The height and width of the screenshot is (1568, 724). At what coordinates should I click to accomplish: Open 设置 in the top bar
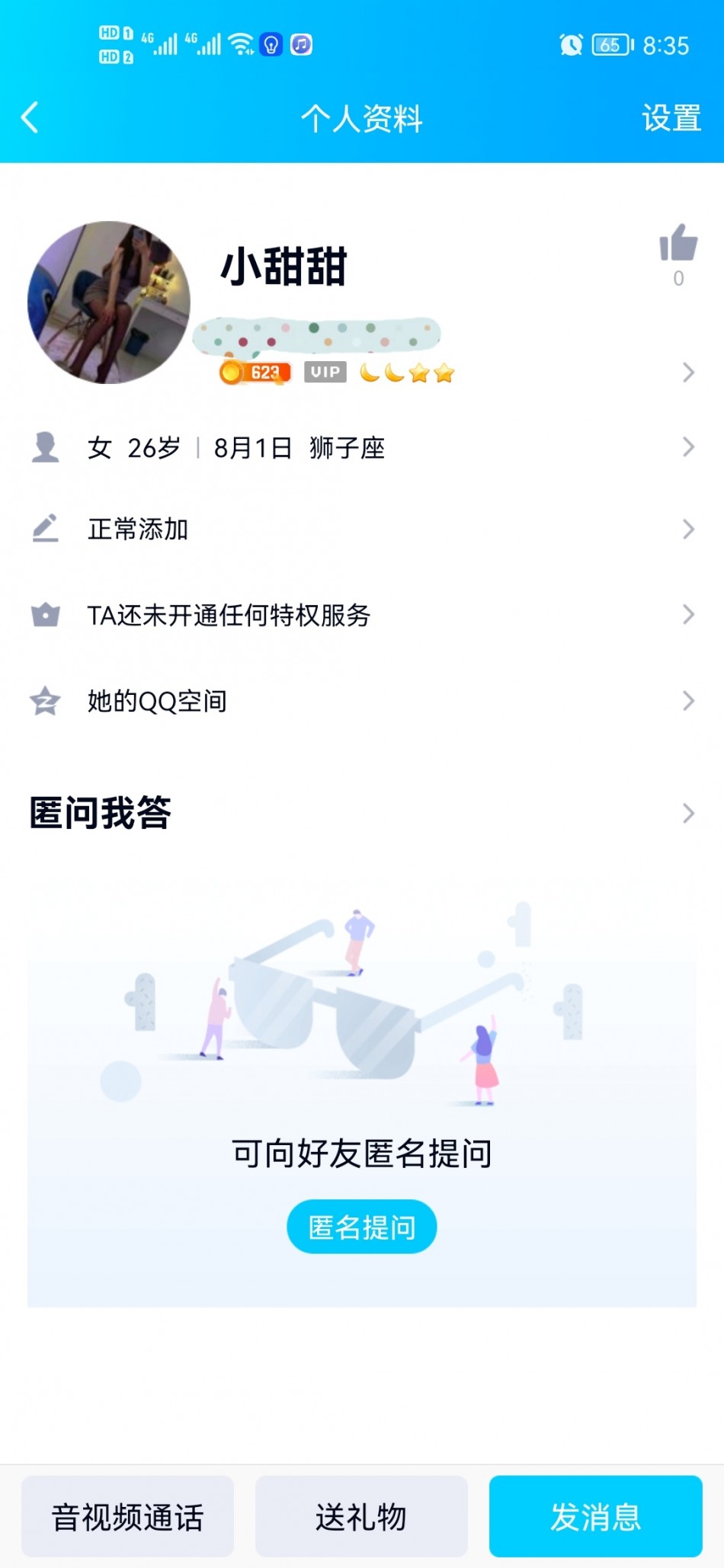671,118
